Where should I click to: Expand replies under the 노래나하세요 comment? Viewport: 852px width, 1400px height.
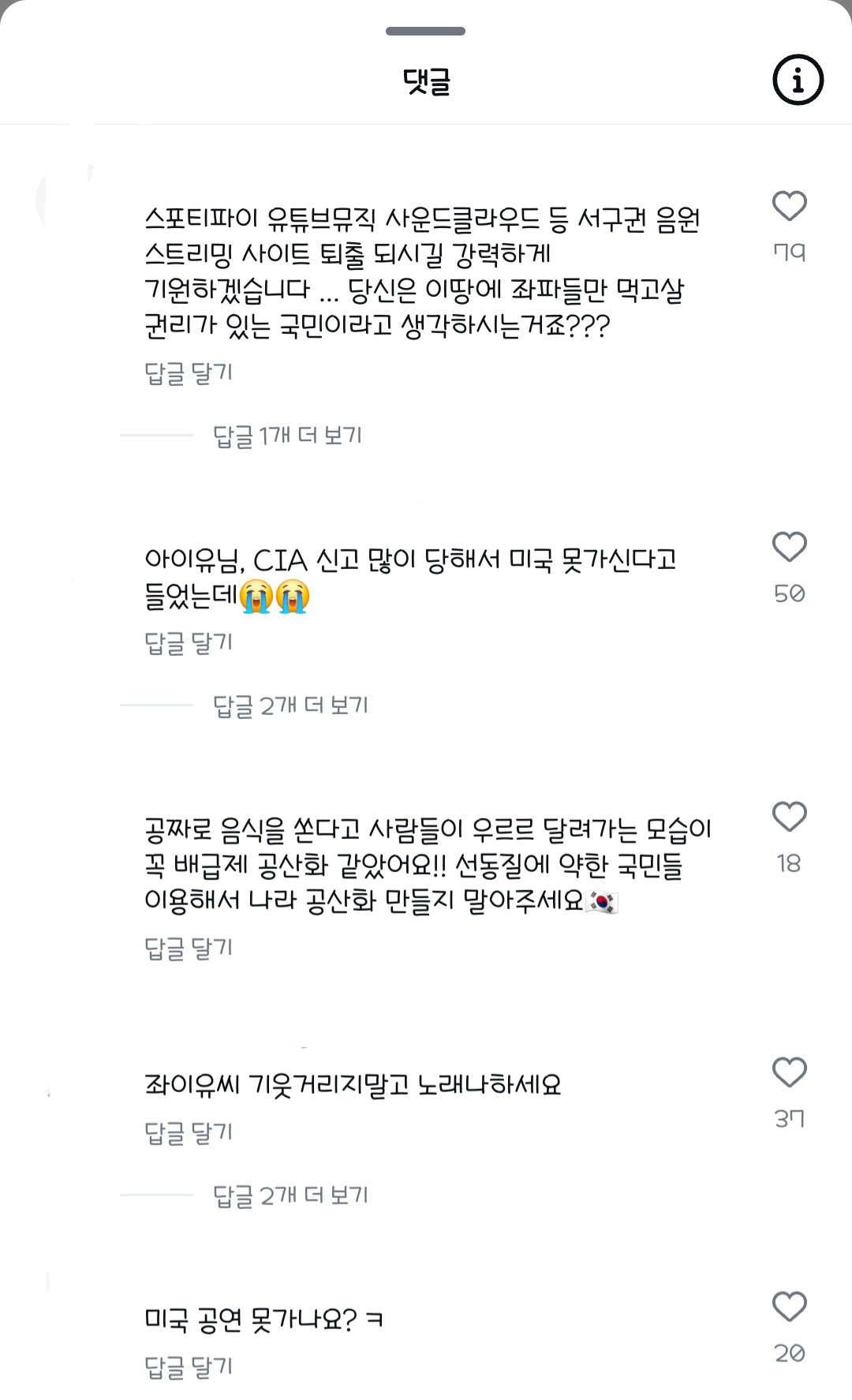[290, 1196]
